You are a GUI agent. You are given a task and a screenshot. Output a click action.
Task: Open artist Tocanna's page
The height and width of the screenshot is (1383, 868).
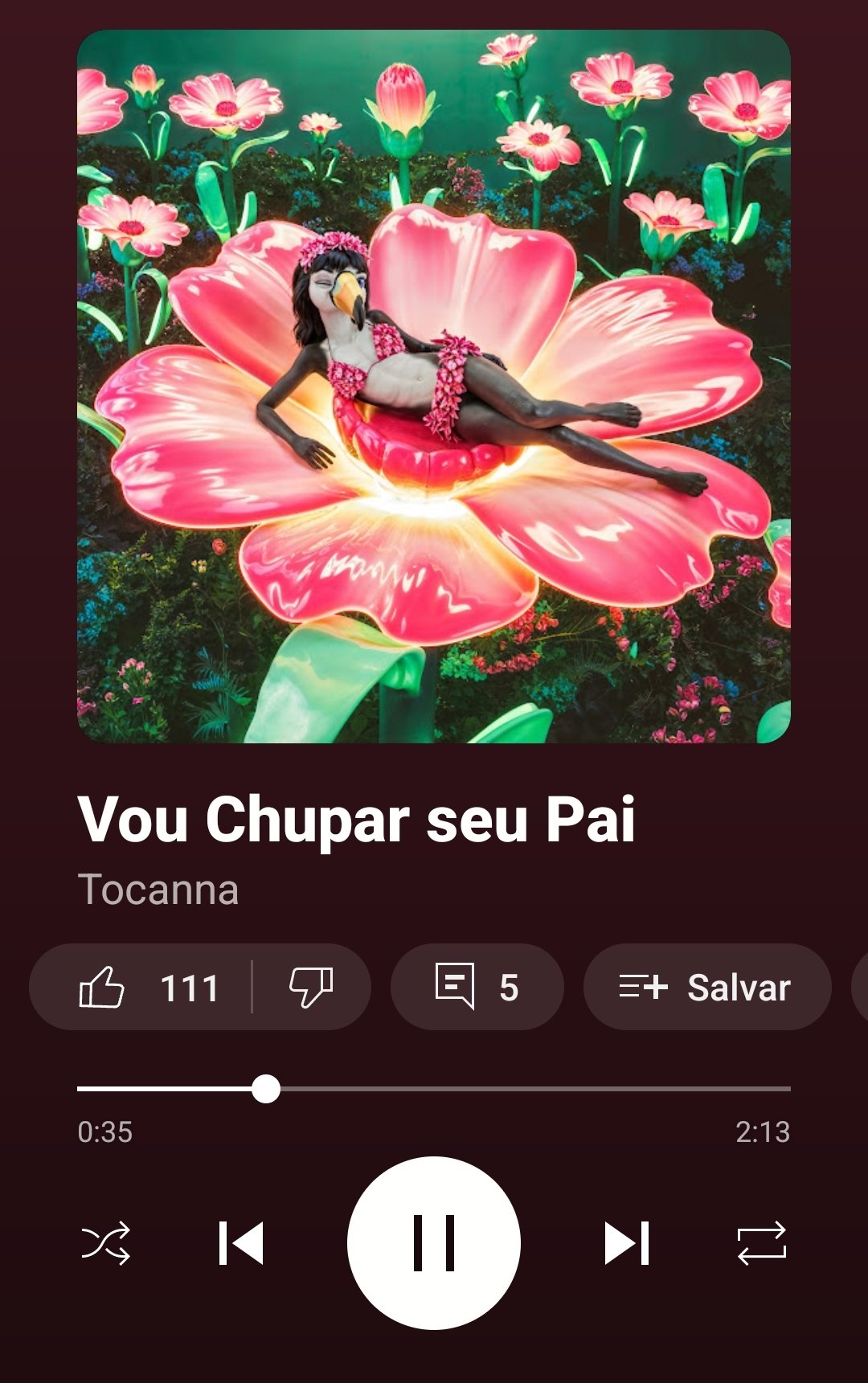coord(158,890)
